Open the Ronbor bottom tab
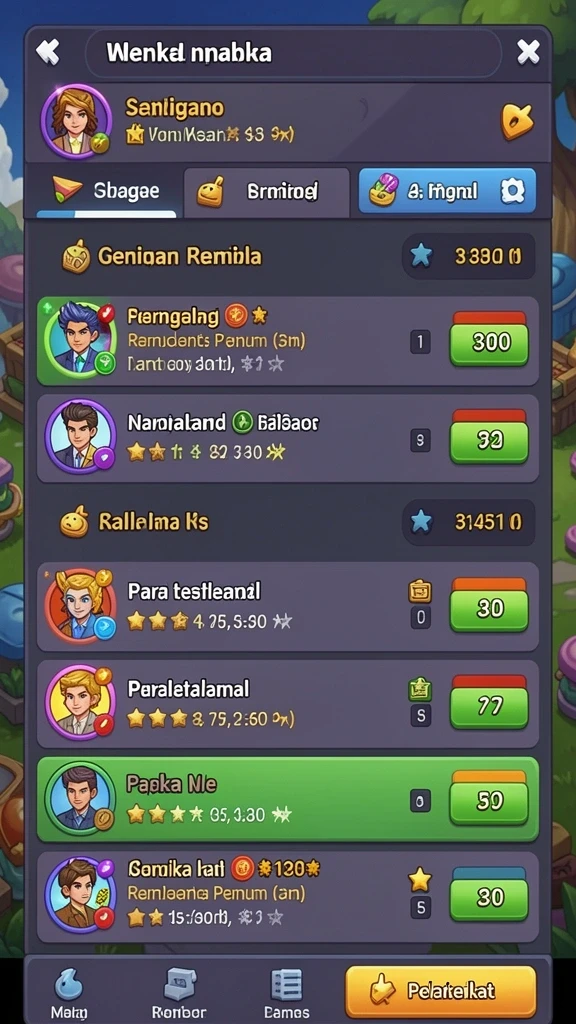The height and width of the screenshot is (1024, 576). (x=179, y=993)
